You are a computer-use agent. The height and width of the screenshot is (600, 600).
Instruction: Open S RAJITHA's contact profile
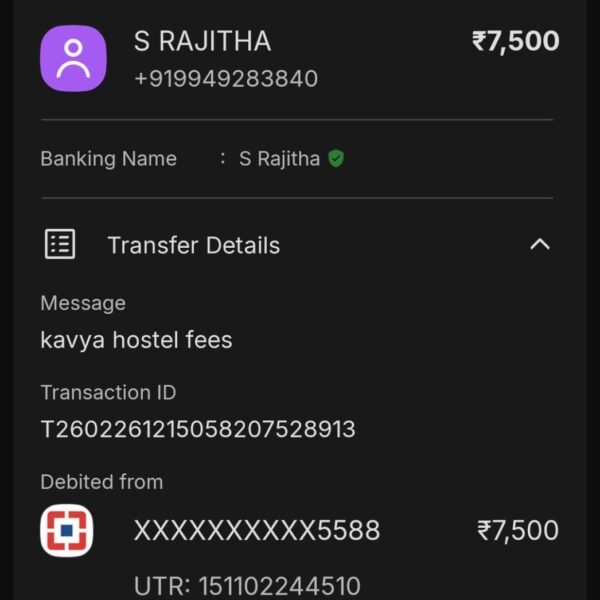click(x=73, y=58)
